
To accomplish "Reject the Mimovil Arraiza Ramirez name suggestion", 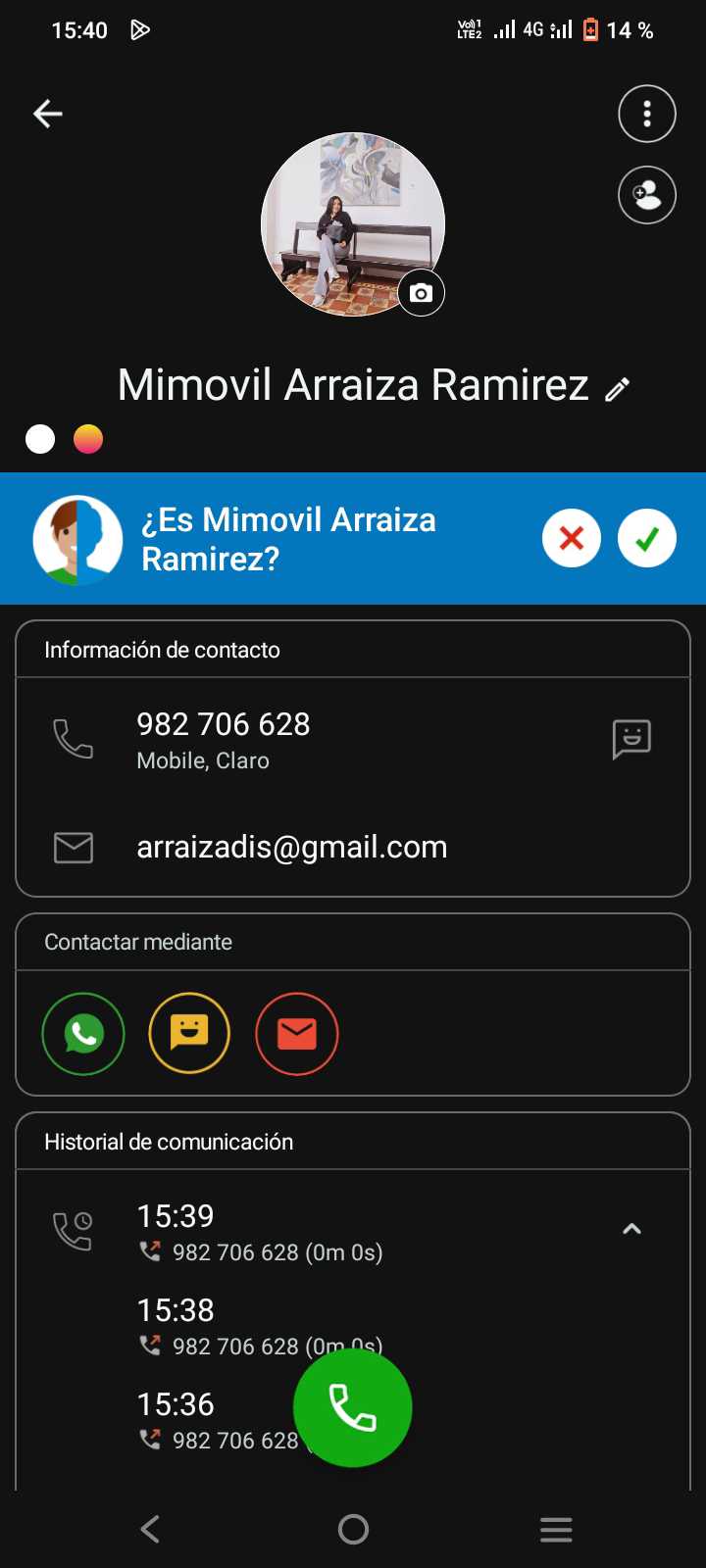I will click(x=572, y=538).
